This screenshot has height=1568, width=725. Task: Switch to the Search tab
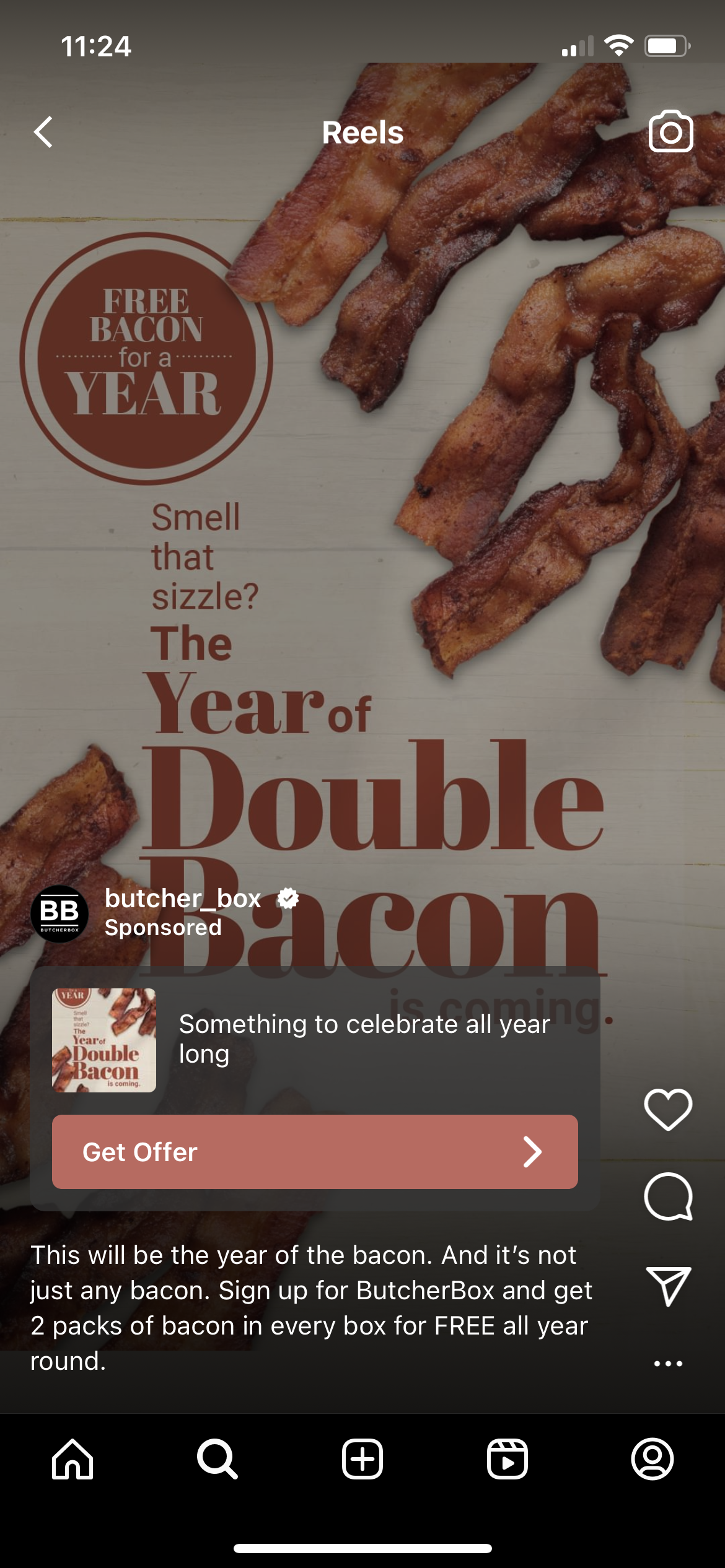click(x=217, y=1459)
